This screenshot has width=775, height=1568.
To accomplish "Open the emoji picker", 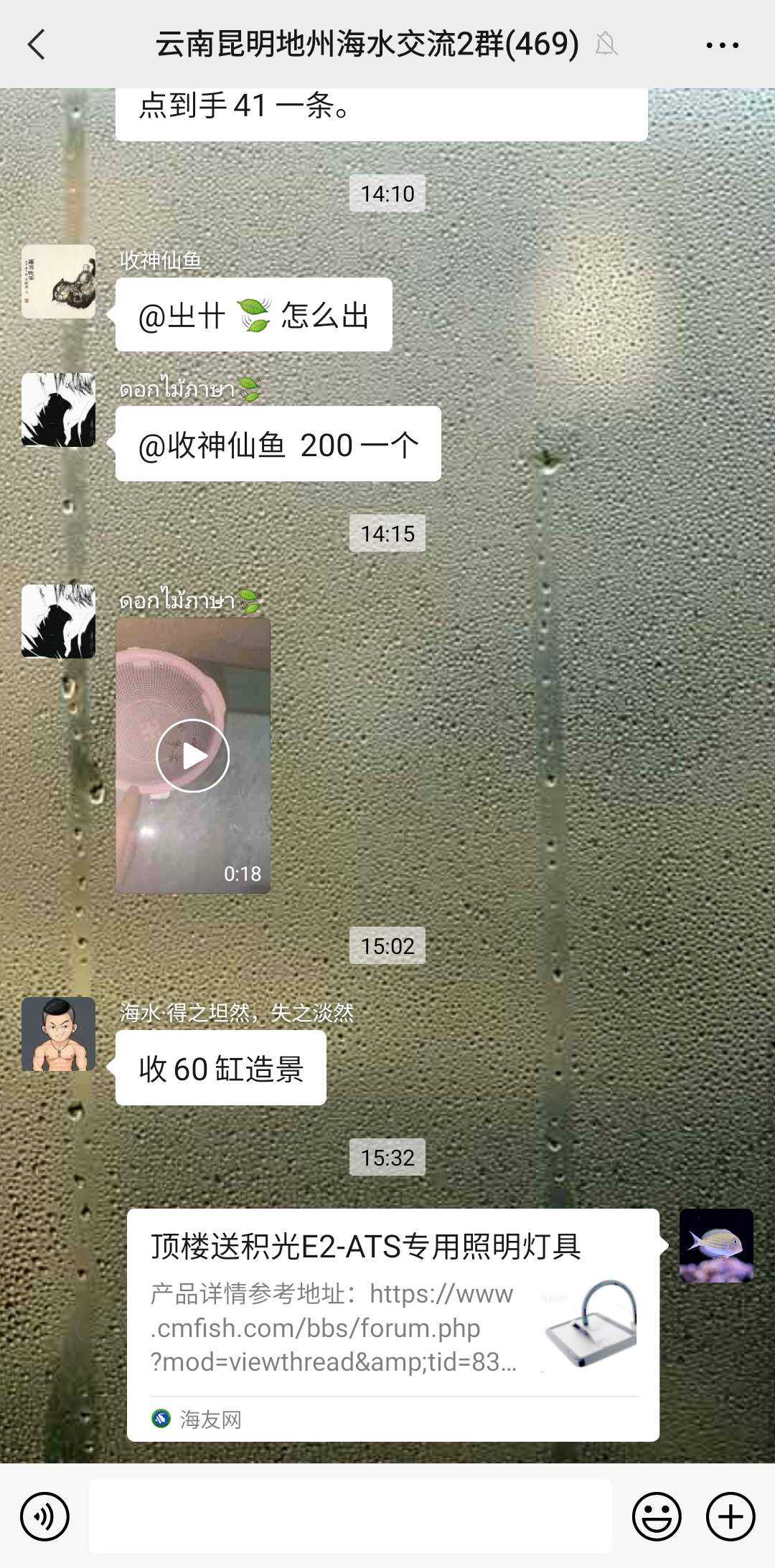I will 656,1516.
